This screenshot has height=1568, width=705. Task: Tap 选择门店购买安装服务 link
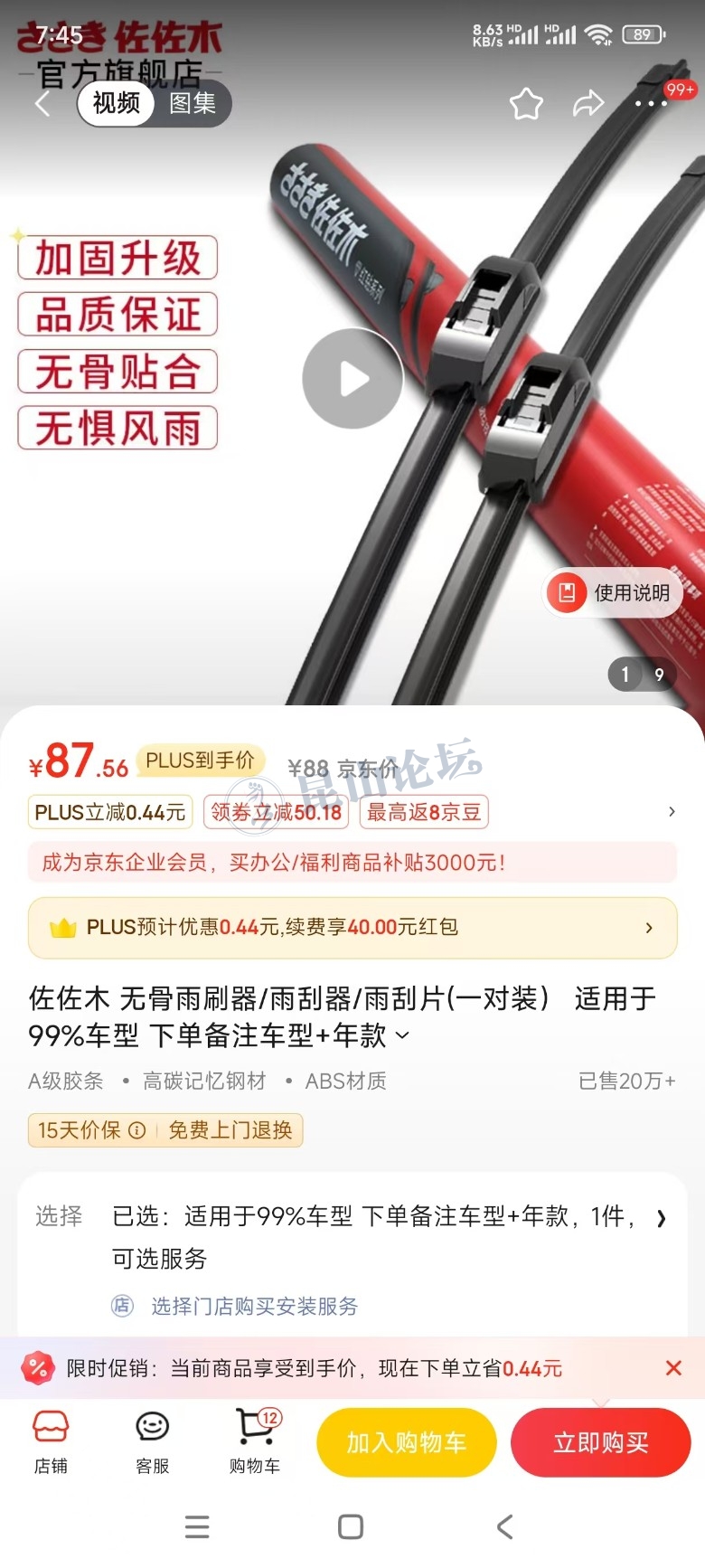pyautogui.click(x=254, y=1307)
